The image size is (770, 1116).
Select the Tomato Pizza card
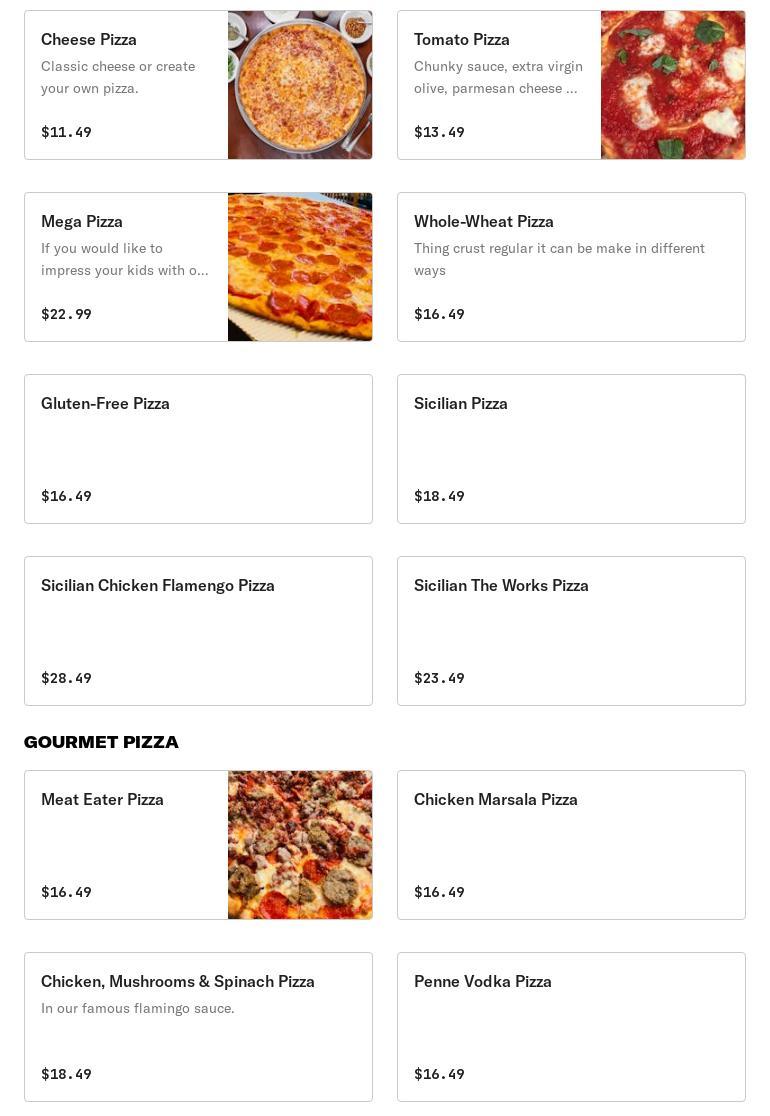click(x=571, y=85)
